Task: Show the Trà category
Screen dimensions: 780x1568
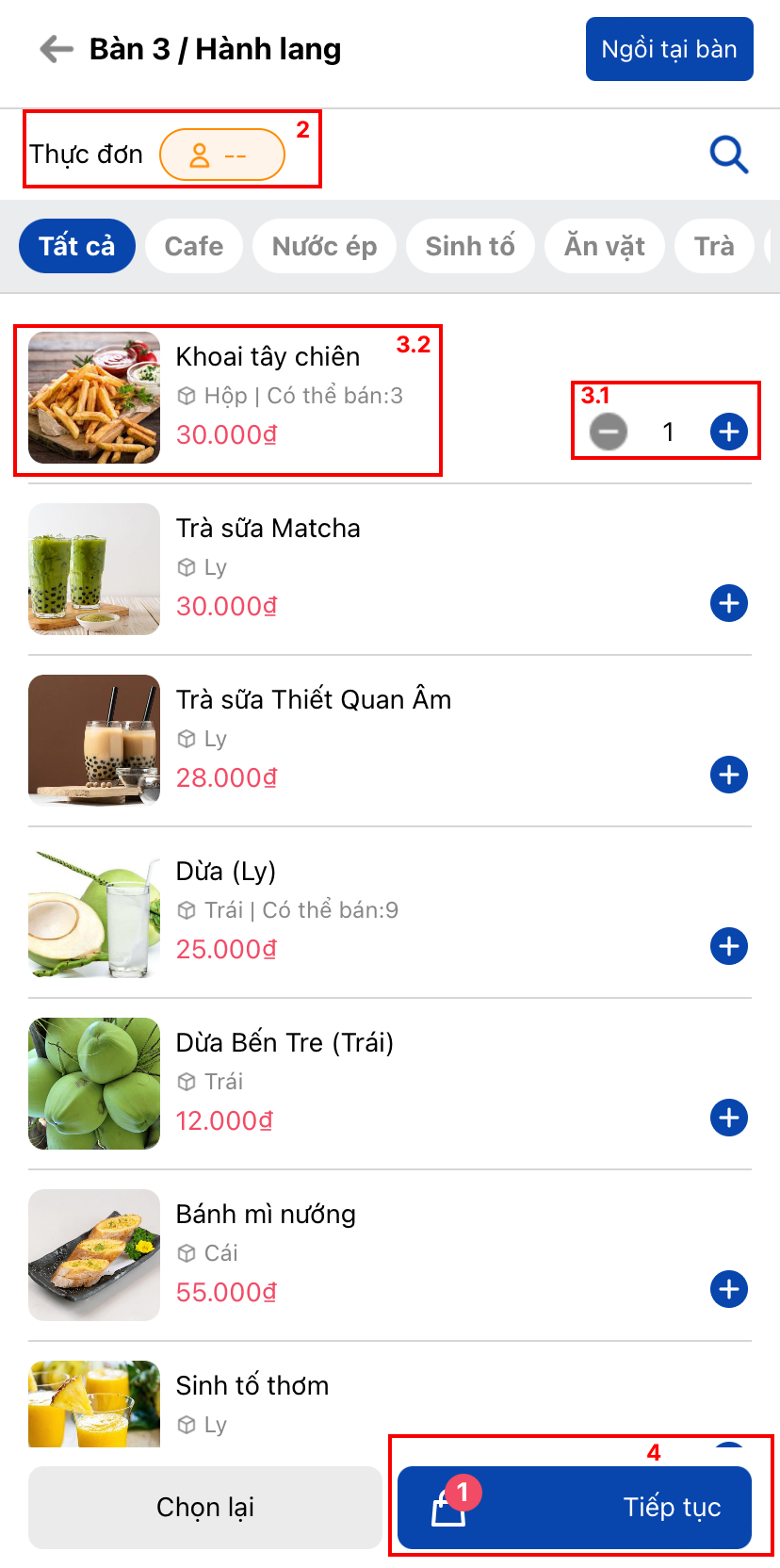Action: tap(714, 246)
